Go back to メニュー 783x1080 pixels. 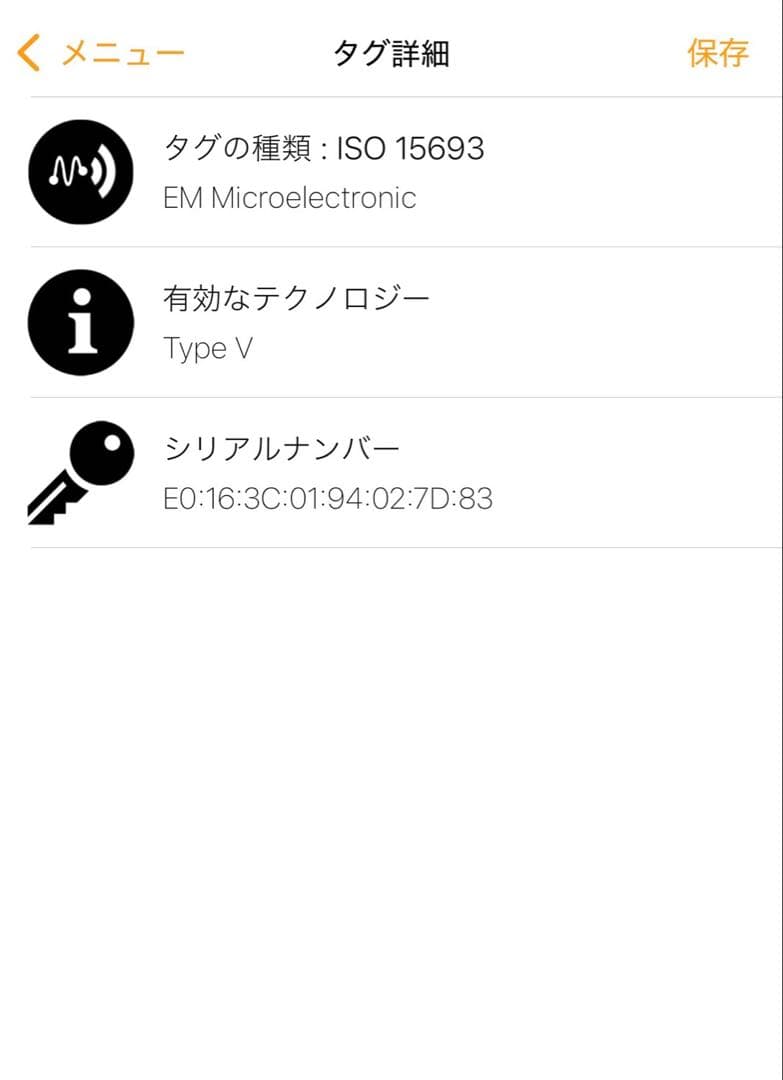(x=102, y=53)
